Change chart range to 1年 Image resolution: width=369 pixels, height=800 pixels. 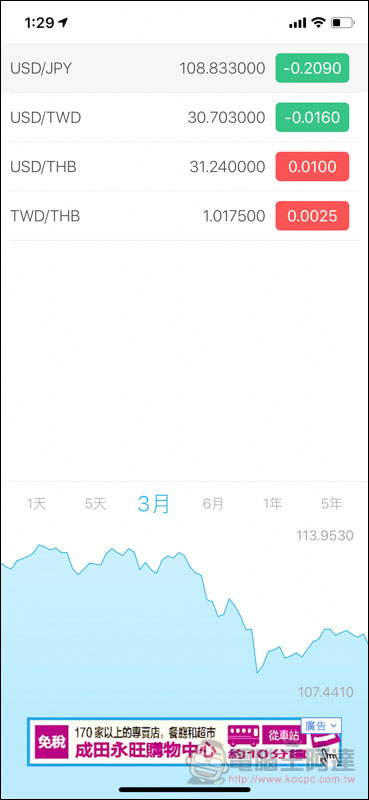click(x=273, y=504)
